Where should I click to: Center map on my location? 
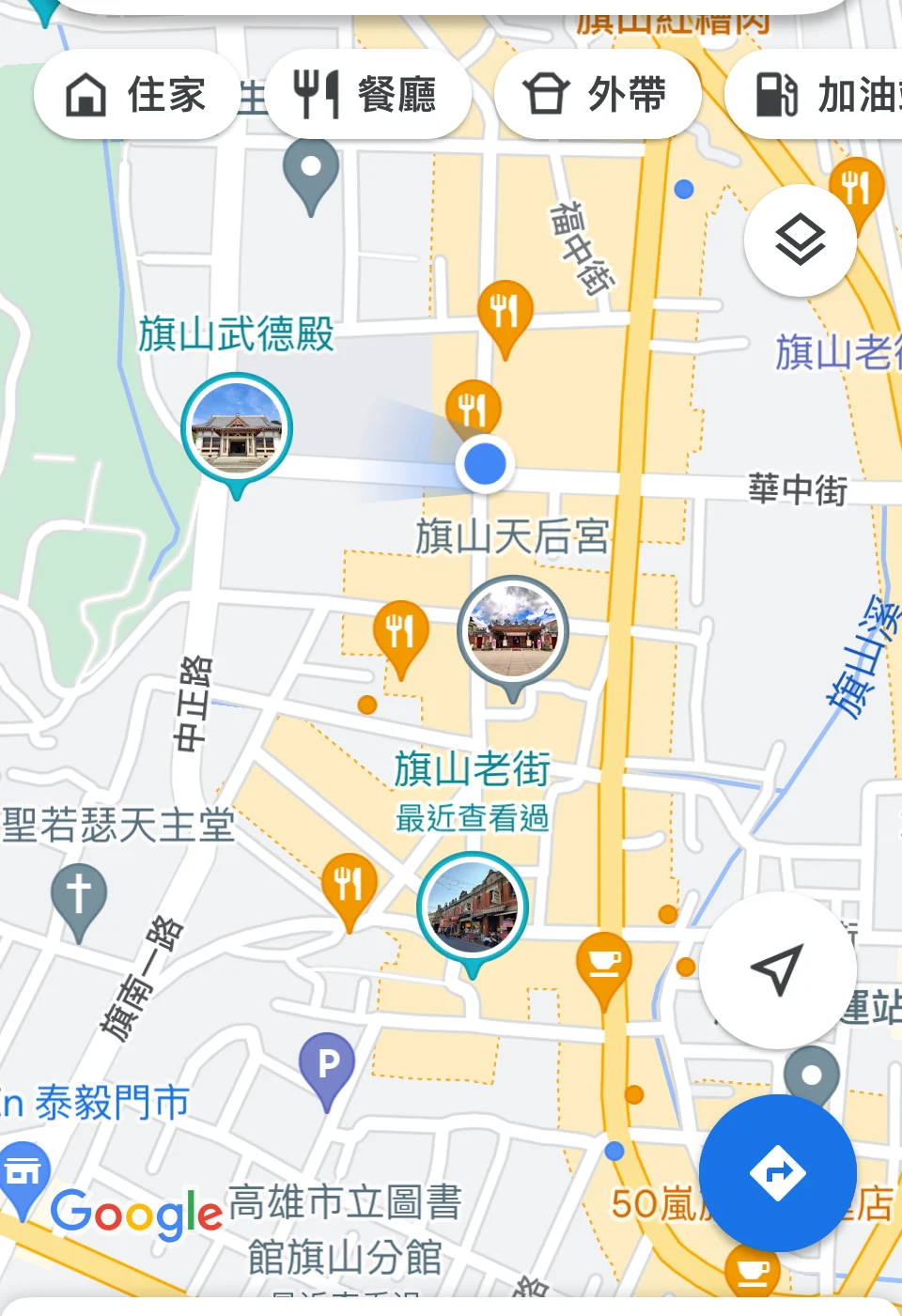click(x=777, y=969)
